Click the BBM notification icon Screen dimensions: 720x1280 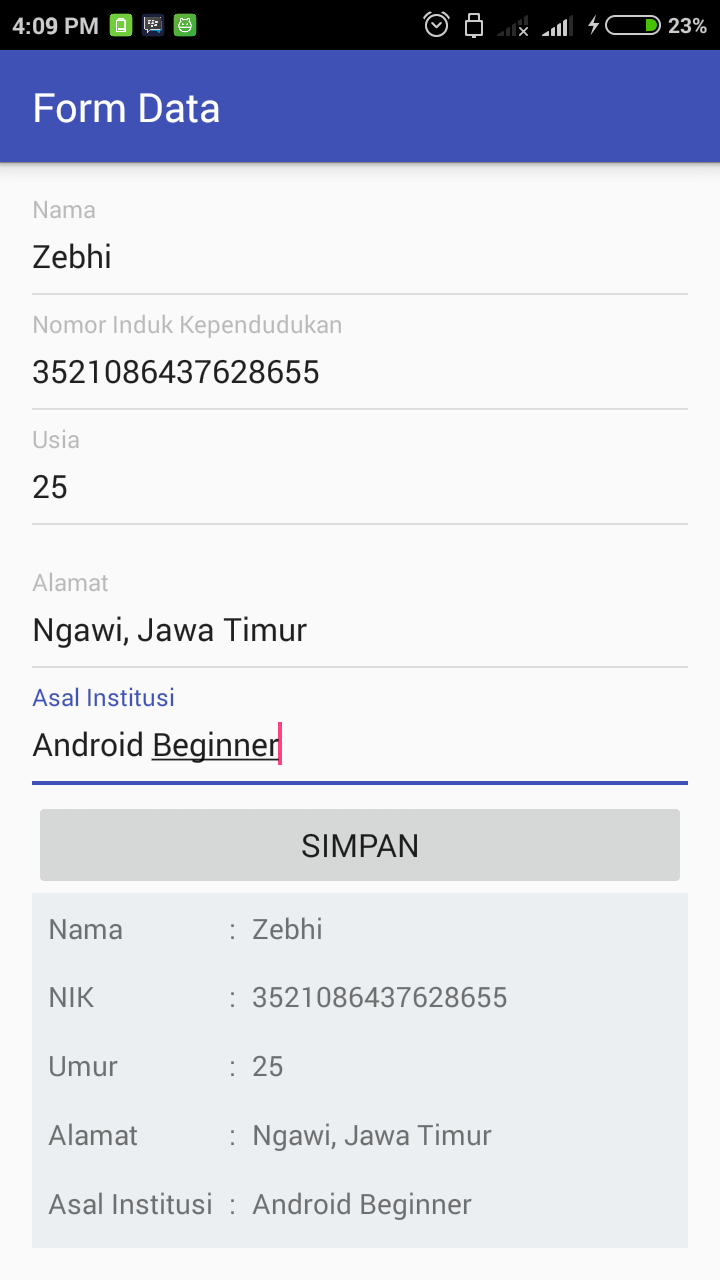[152, 23]
